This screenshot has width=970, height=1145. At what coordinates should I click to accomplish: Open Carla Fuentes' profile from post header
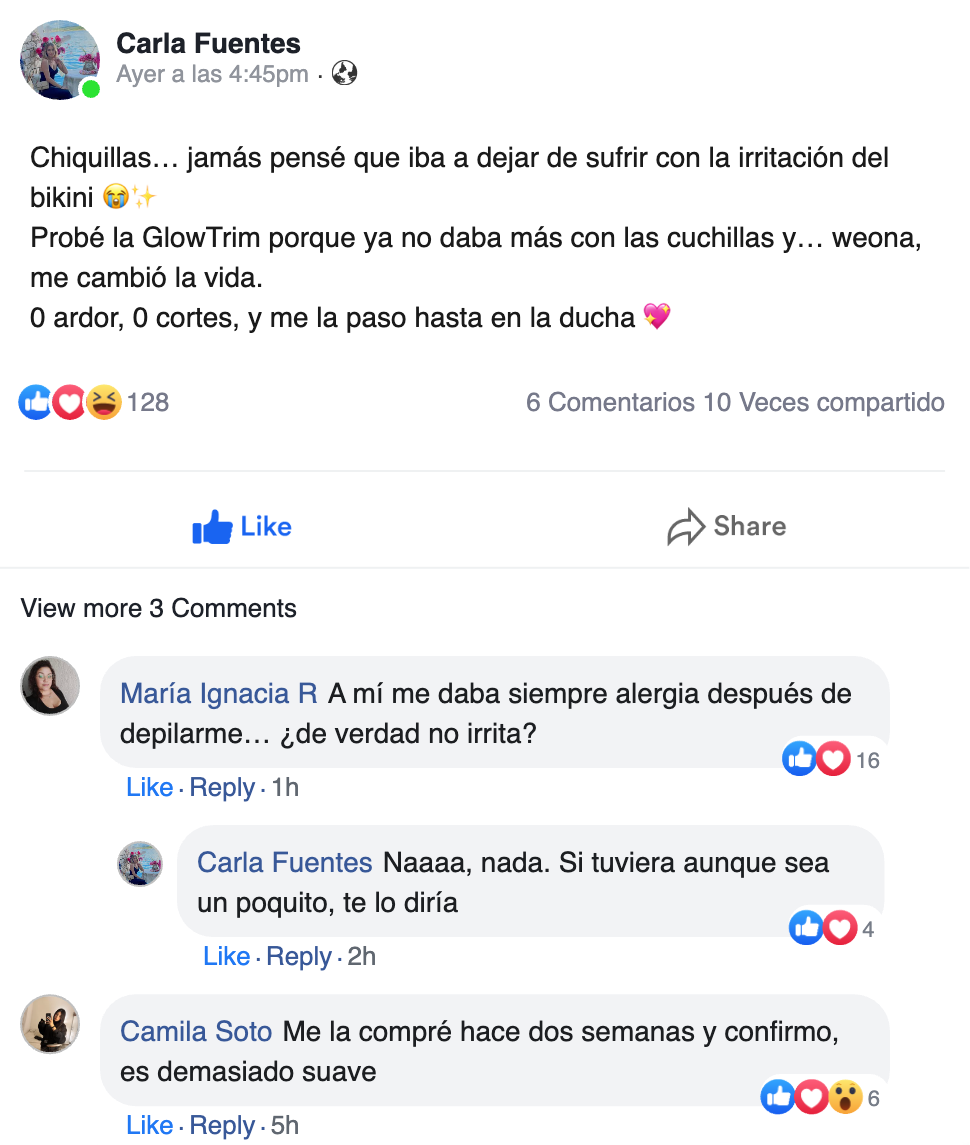coord(208,43)
